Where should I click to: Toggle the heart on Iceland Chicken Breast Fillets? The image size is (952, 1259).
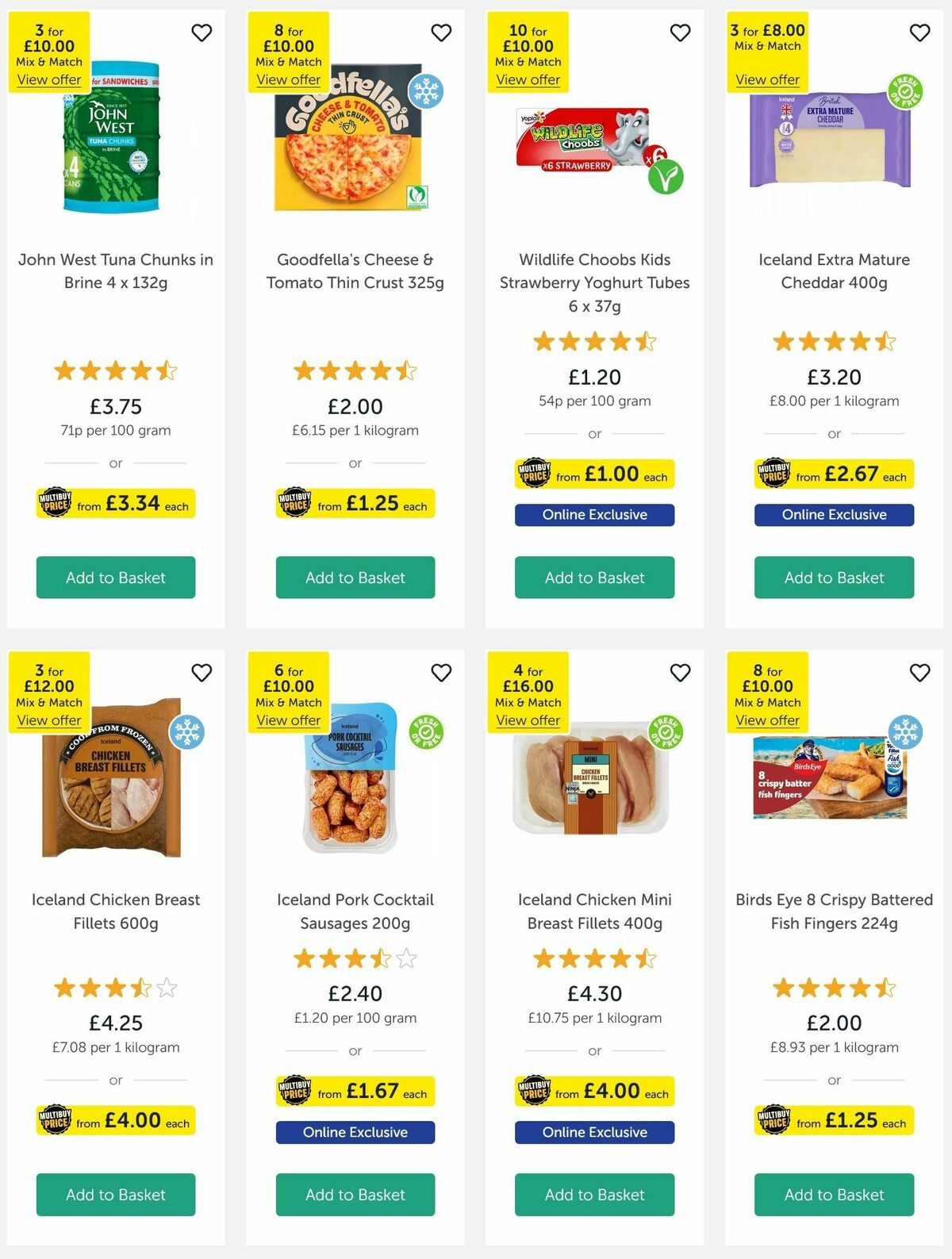pos(202,672)
